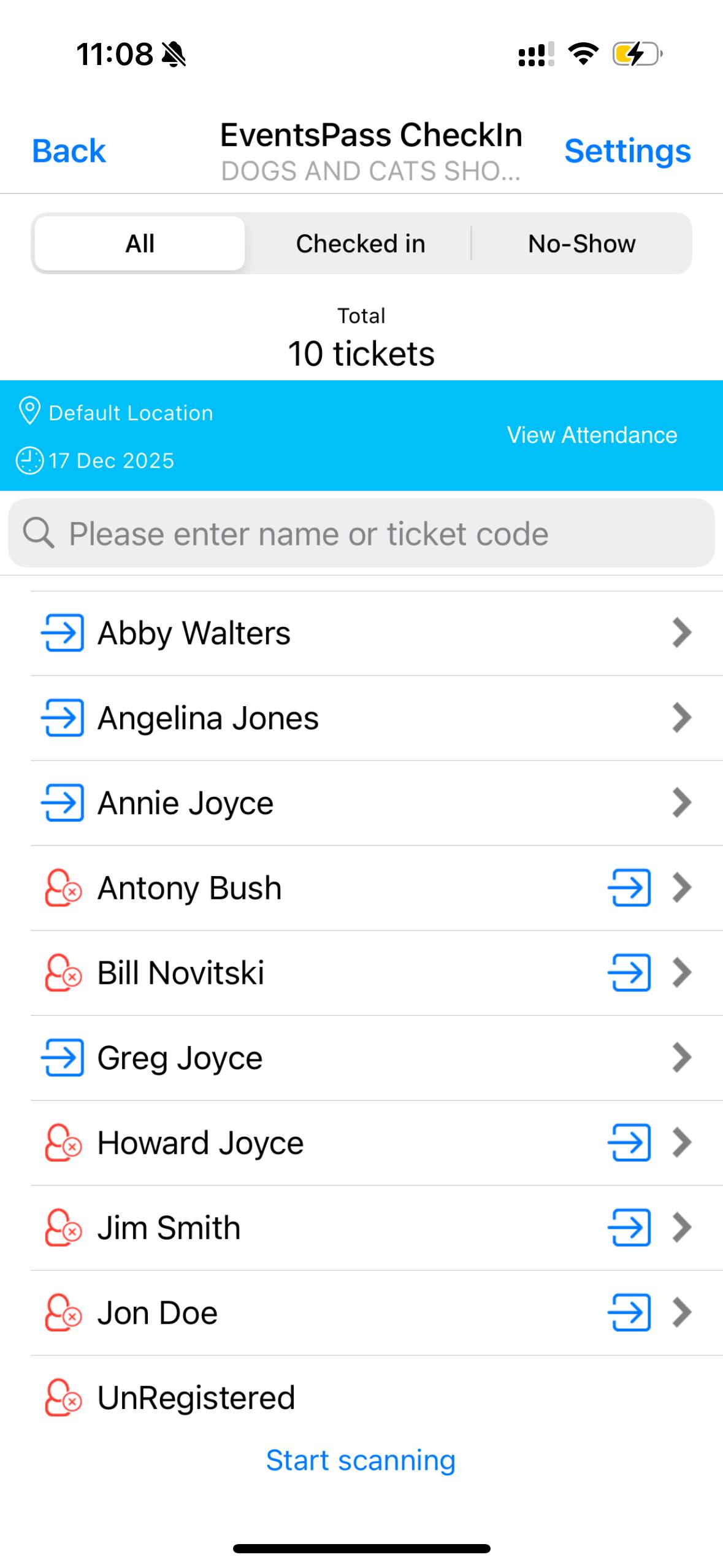Check in Howard Joyce with the arrow icon
The width and height of the screenshot is (723, 1568).
(x=629, y=1143)
